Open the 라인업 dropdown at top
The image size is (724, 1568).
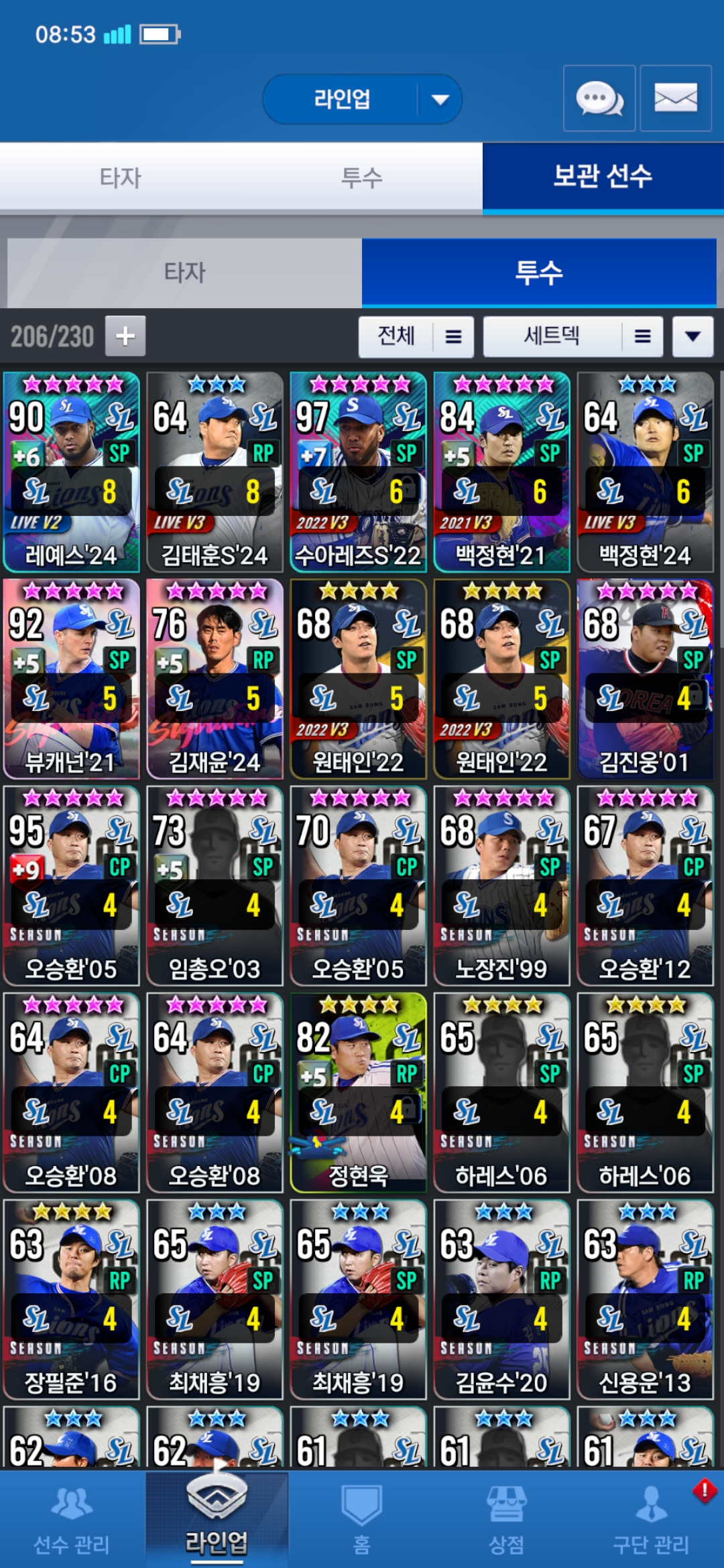tap(362, 99)
